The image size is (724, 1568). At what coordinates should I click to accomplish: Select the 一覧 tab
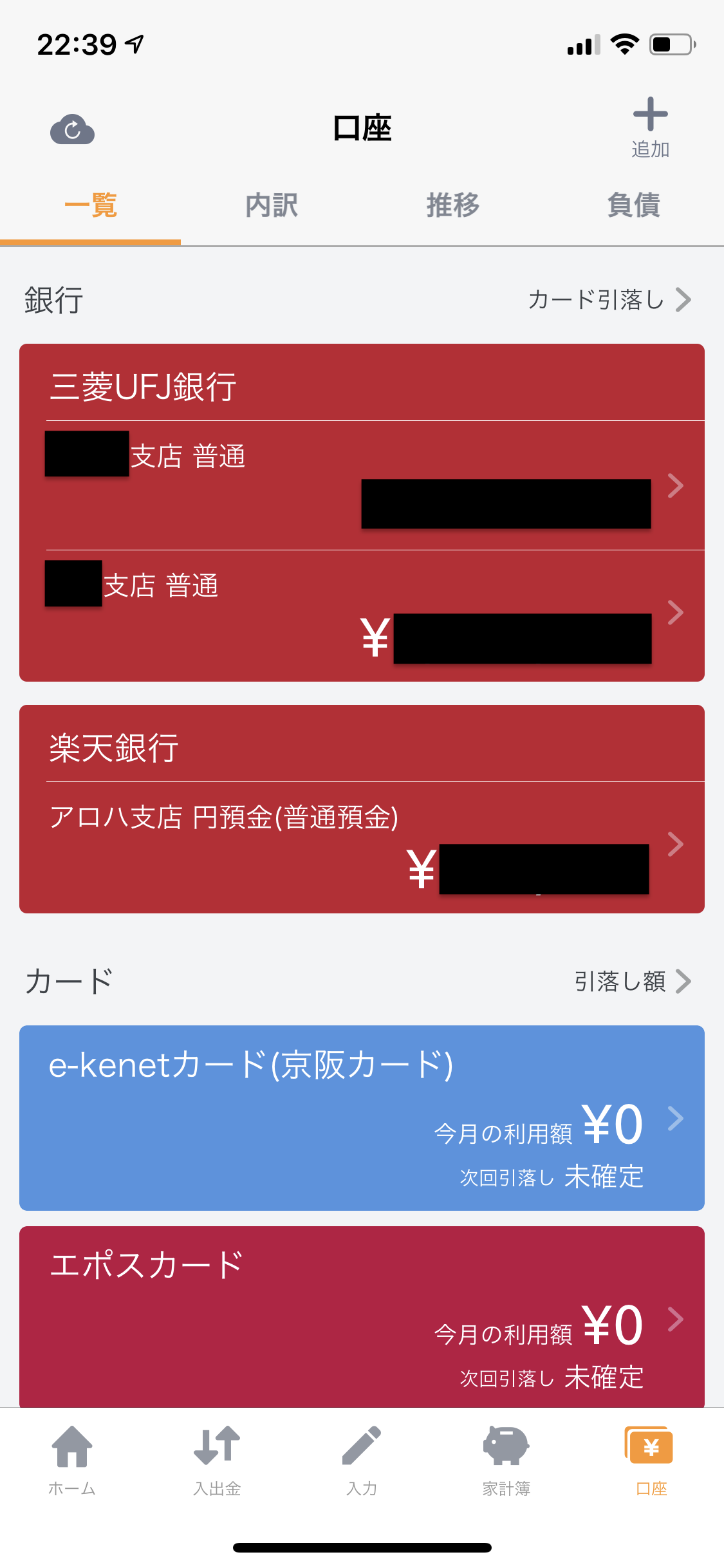[91, 205]
